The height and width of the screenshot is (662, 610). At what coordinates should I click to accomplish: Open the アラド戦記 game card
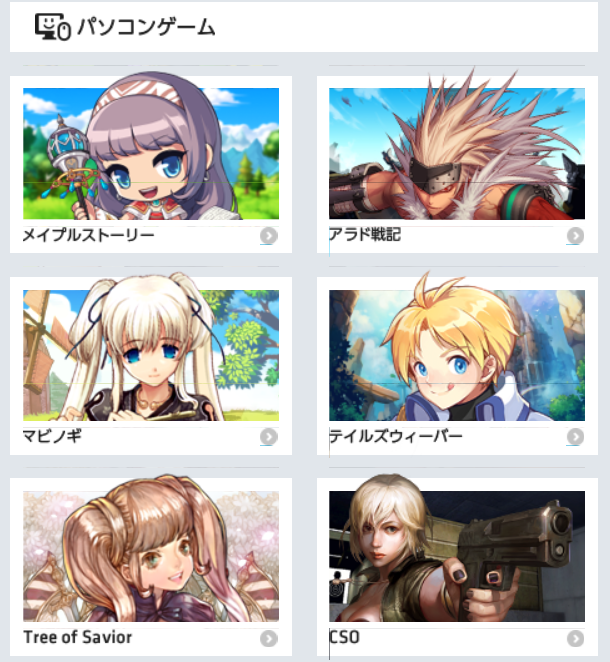457,160
